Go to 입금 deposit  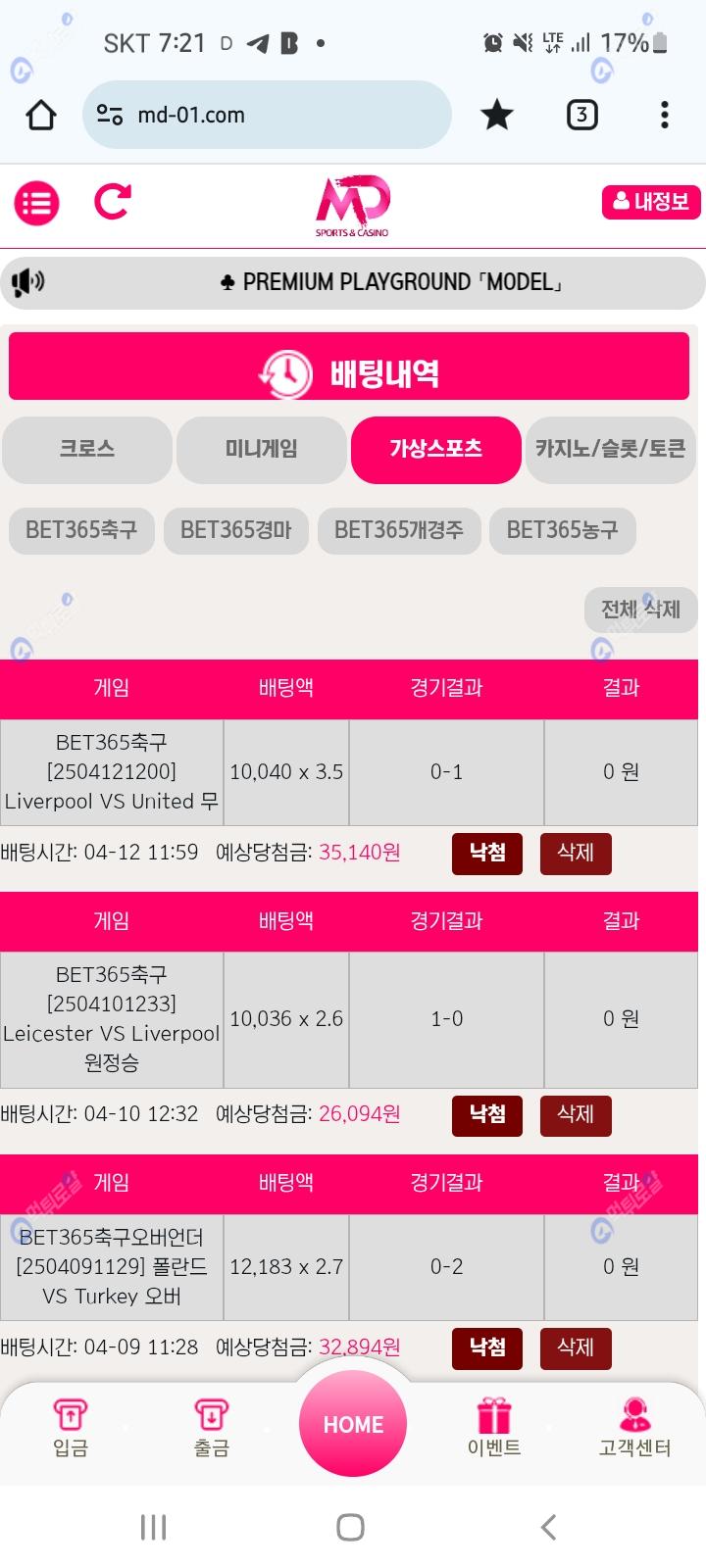pos(71,1429)
